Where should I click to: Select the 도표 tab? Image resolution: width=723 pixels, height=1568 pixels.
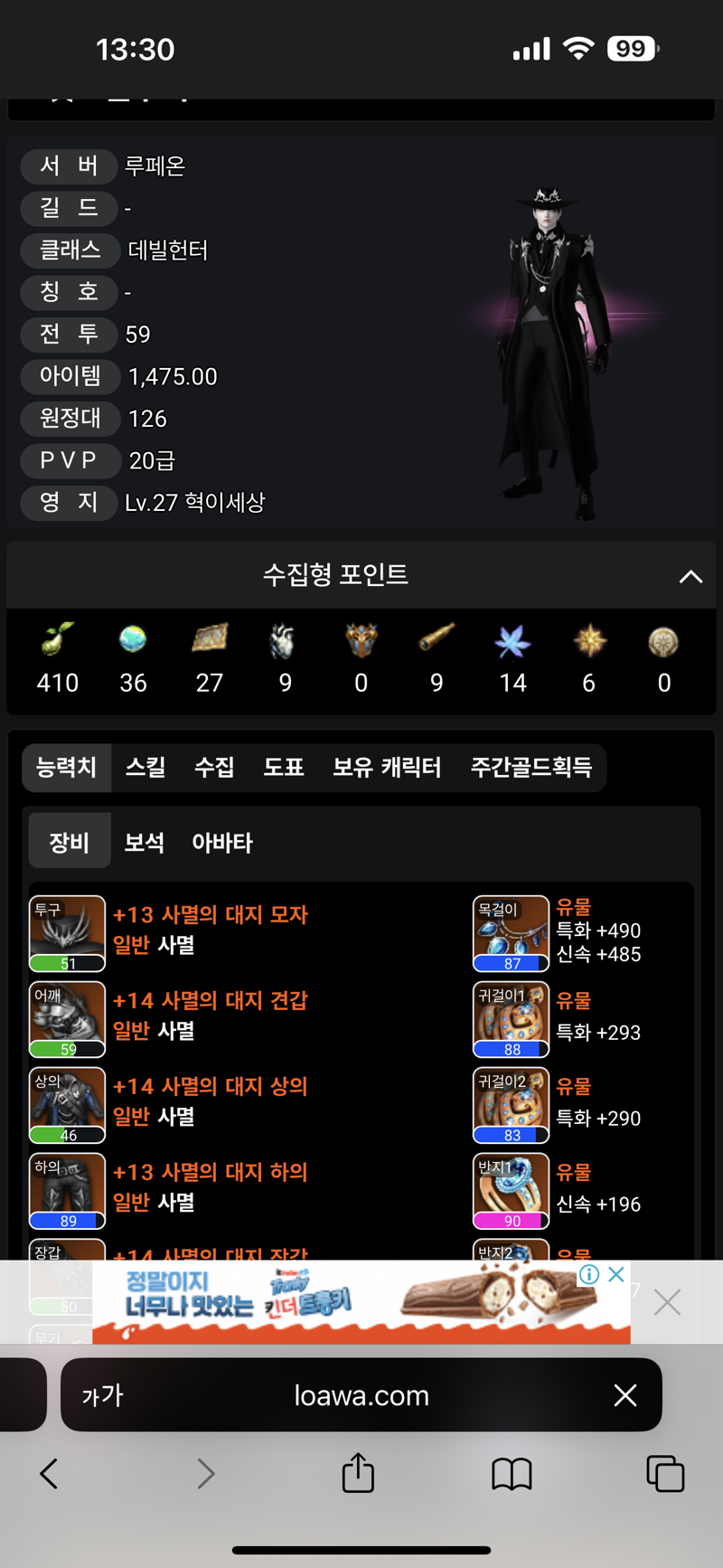click(x=283, y=768)
